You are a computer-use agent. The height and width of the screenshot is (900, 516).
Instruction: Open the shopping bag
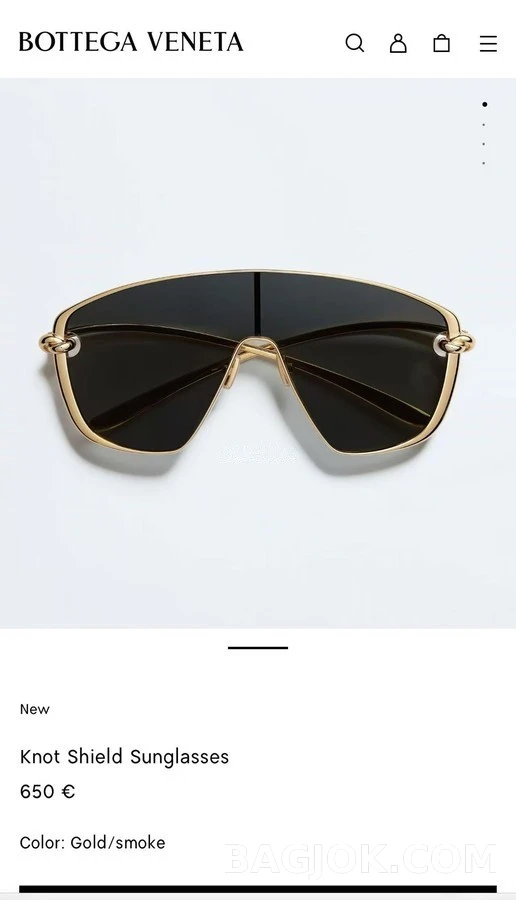441,43
